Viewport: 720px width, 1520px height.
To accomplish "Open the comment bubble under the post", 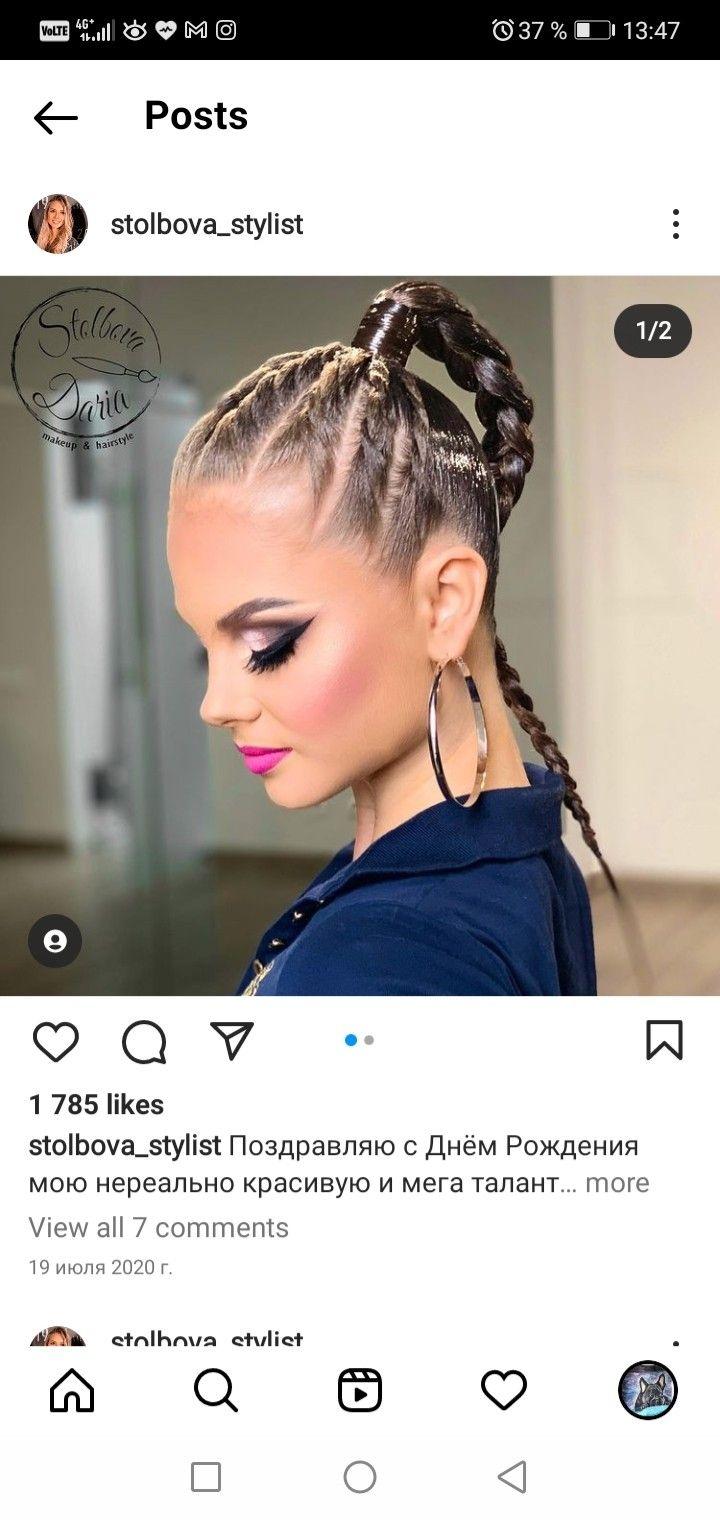I will 144,1042.
